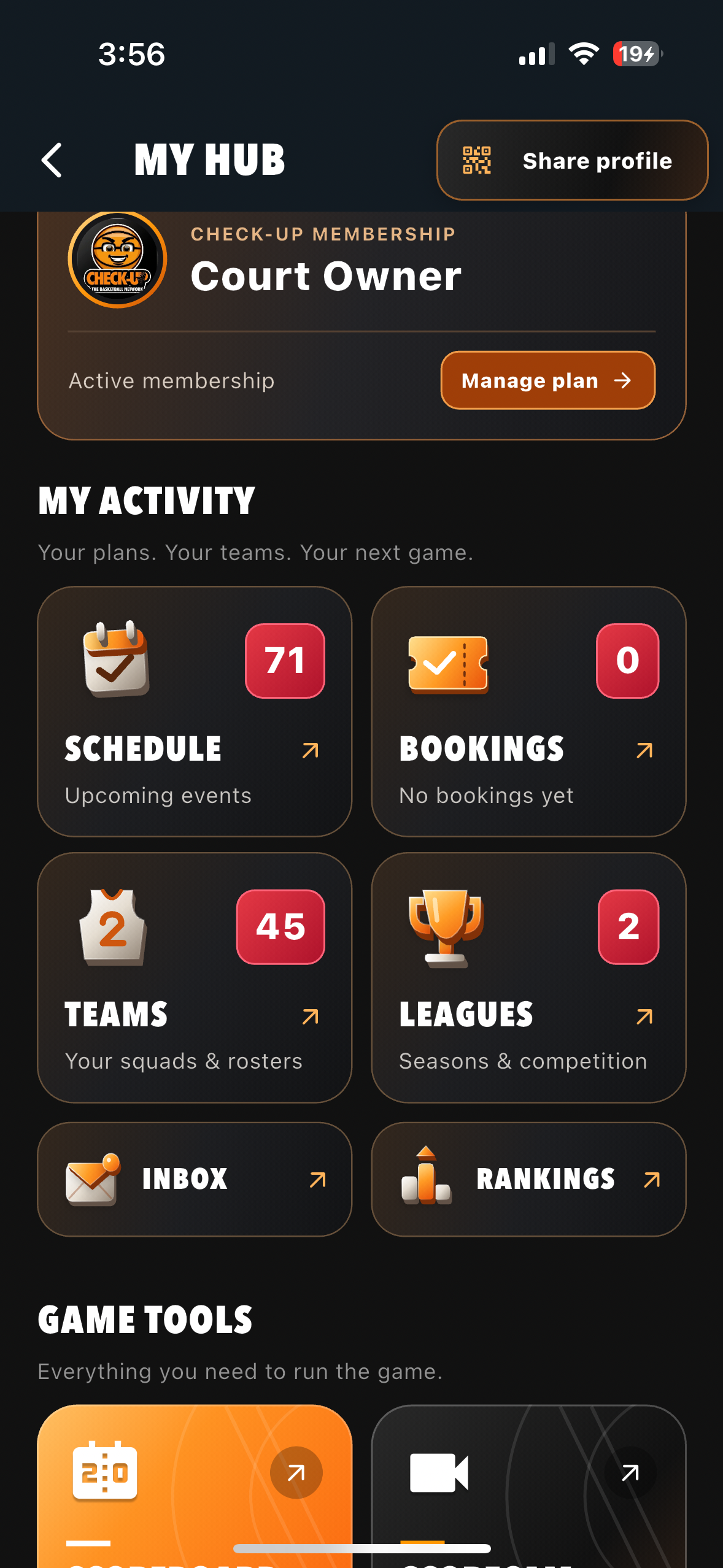
Task: Open Manage plan for membership
Action: point(547,380)
